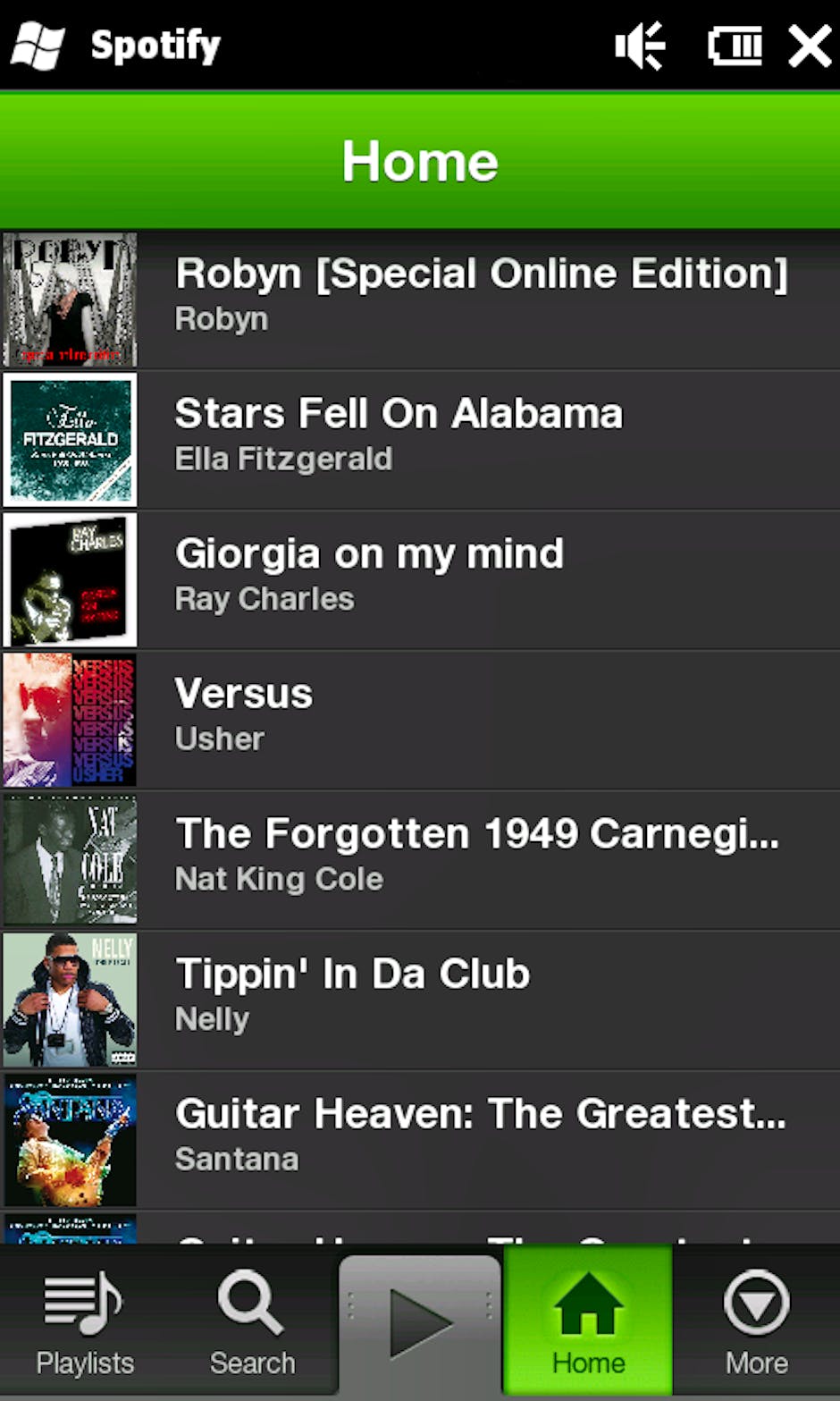This screenshot has width=840, height=1401.
Task: Open the Nat King Cole Carnegie album
Action: [476, 856]
